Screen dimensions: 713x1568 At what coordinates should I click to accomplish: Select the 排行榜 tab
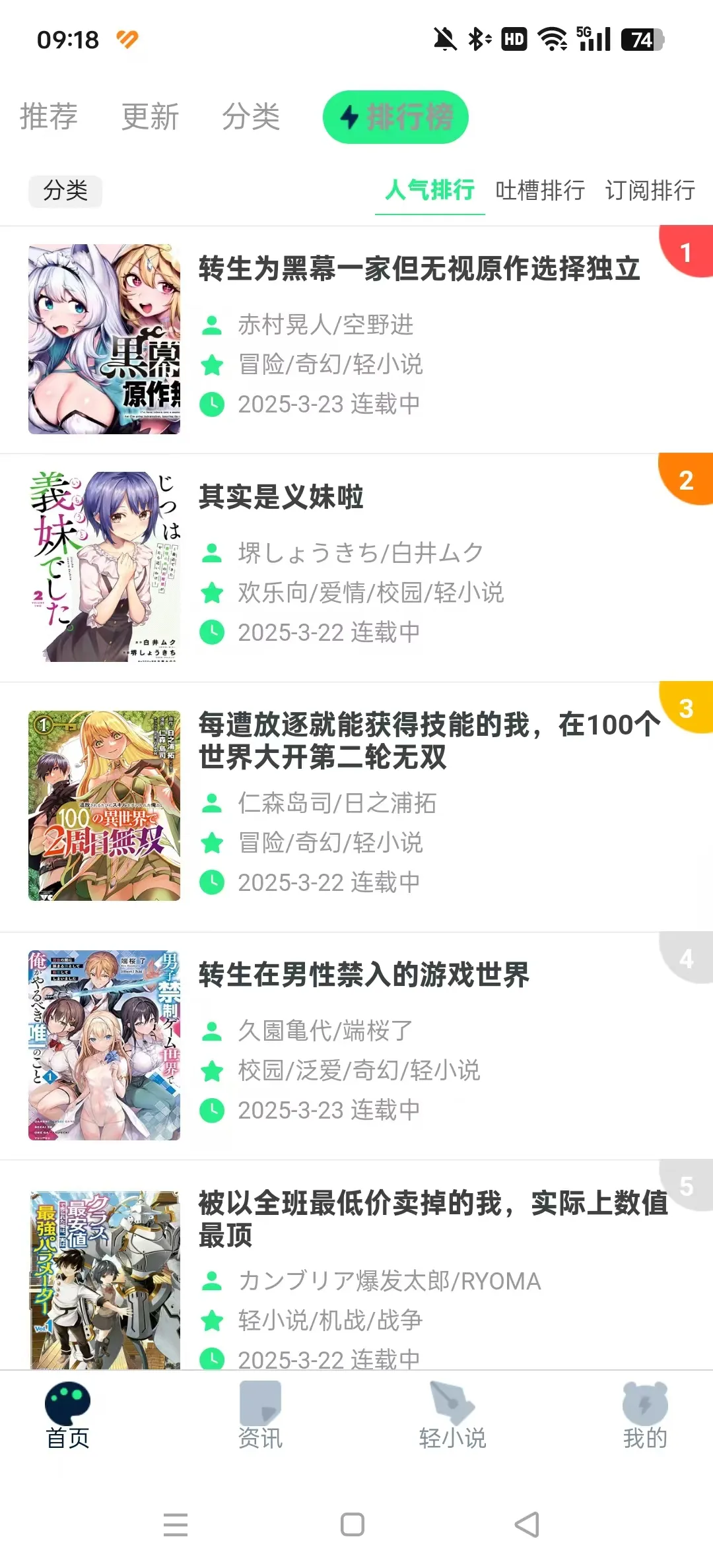(x=395, y=117)
